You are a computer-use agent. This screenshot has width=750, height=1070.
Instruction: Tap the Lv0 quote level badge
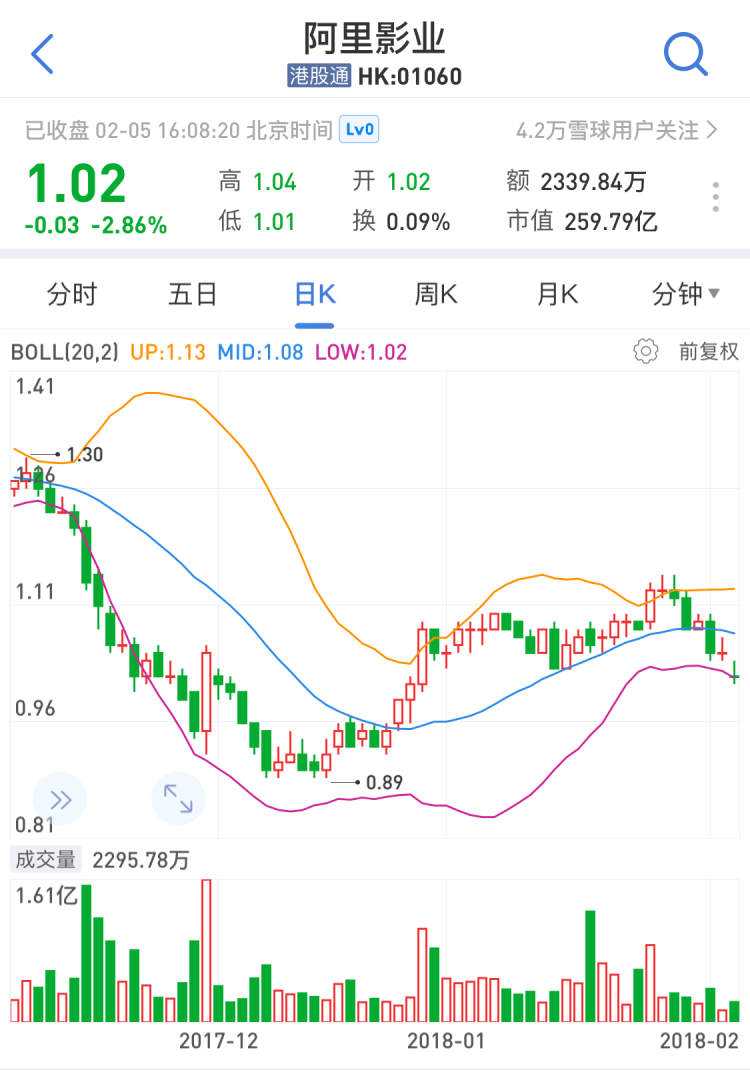click(360, 129)
